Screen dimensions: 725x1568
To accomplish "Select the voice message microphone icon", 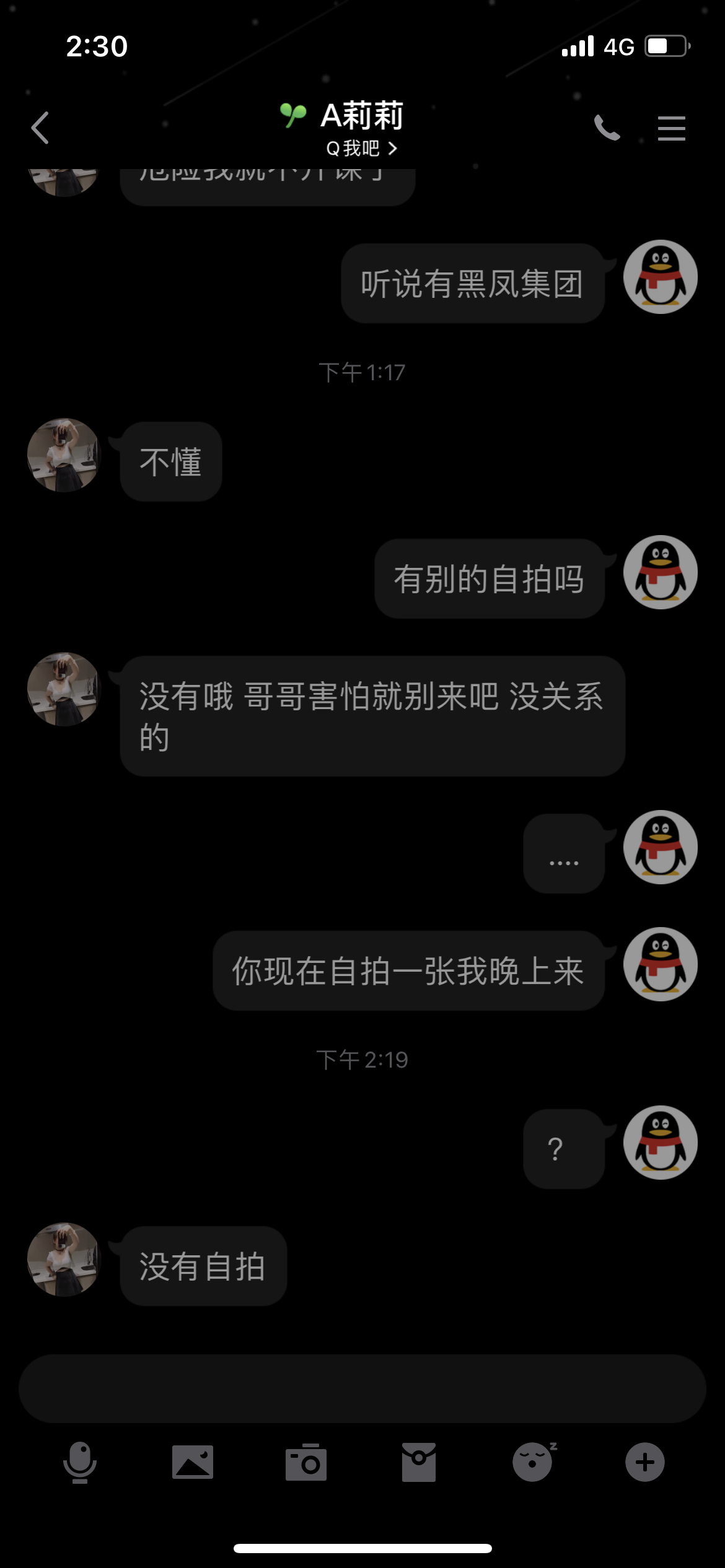I will point(81,1463).
